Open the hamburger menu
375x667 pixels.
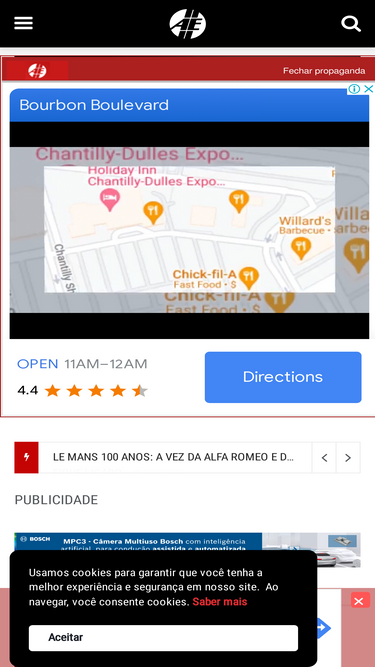23,23
